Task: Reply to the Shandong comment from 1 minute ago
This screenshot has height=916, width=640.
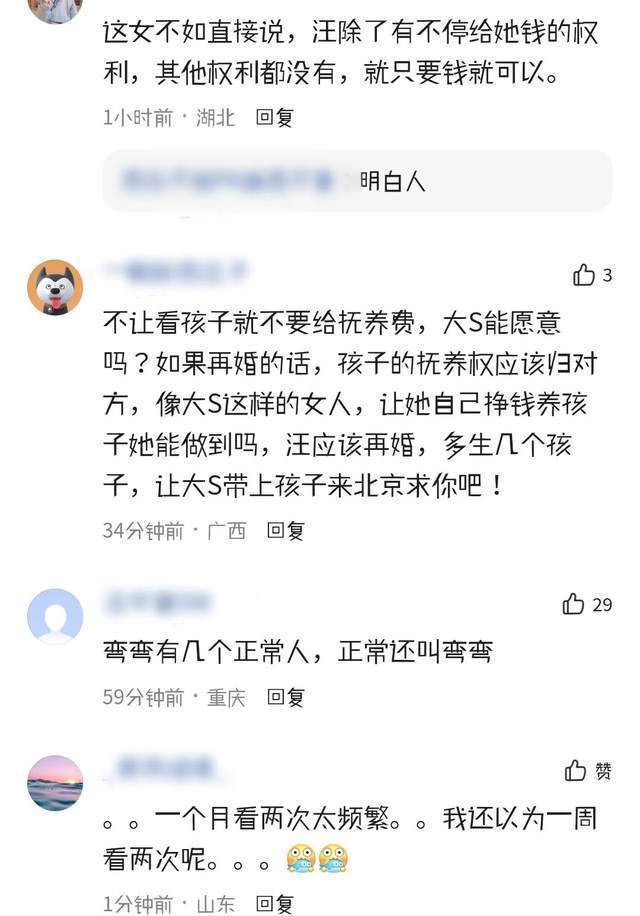Action: [275, 905]
